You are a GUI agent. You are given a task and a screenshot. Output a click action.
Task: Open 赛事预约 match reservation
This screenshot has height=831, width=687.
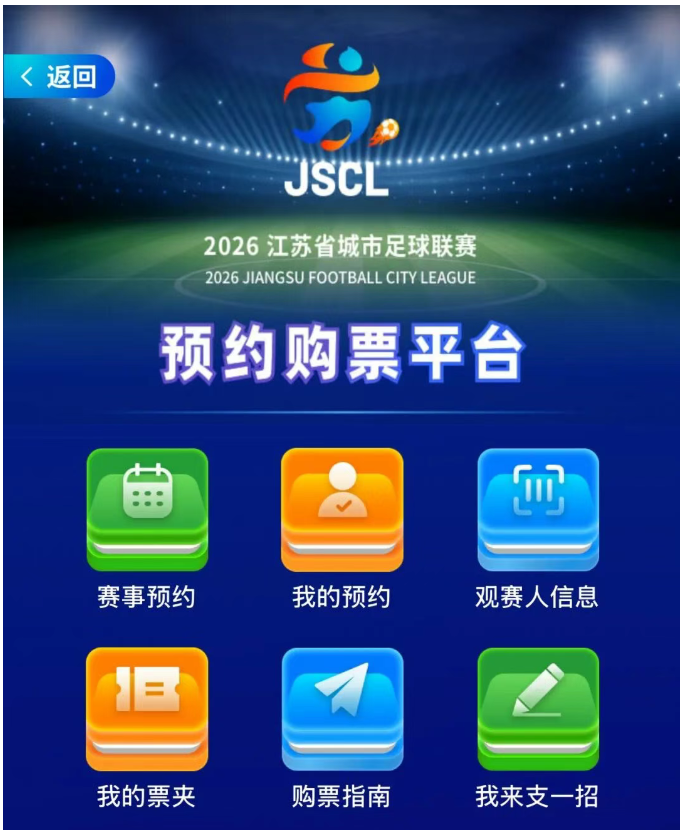[x=147, y=510]
